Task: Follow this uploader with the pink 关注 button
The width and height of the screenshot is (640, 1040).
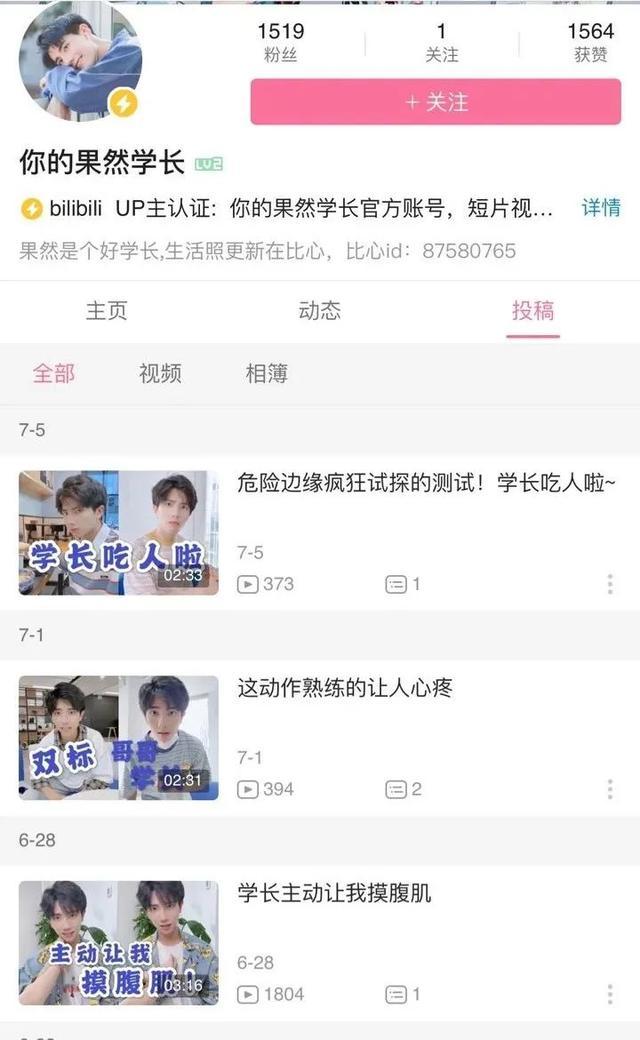Action: 435,102
